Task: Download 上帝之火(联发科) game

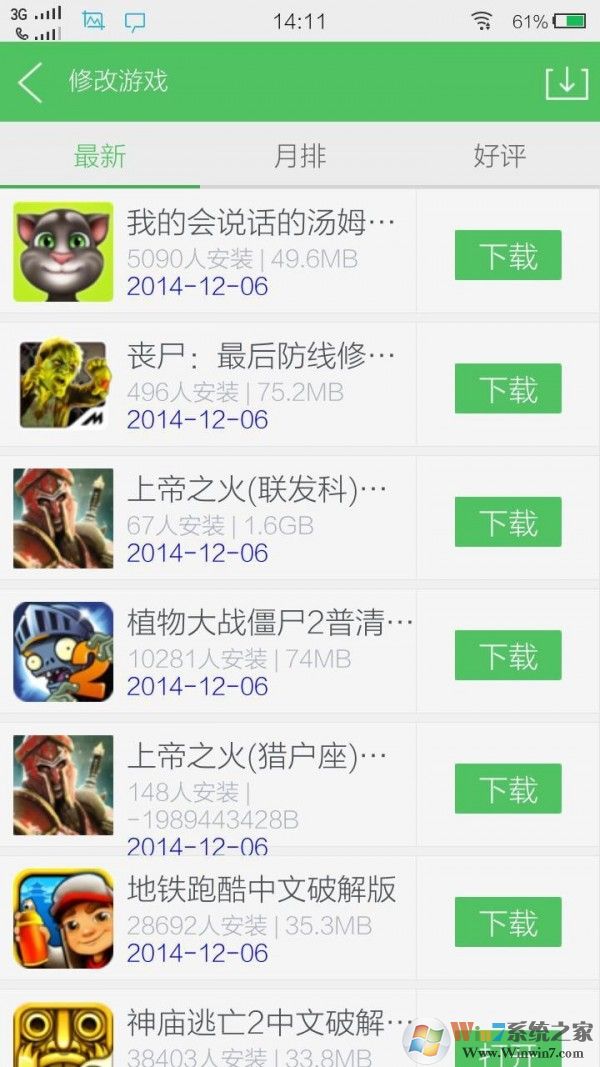Action: pyautogui.click(x=508, y=522)
